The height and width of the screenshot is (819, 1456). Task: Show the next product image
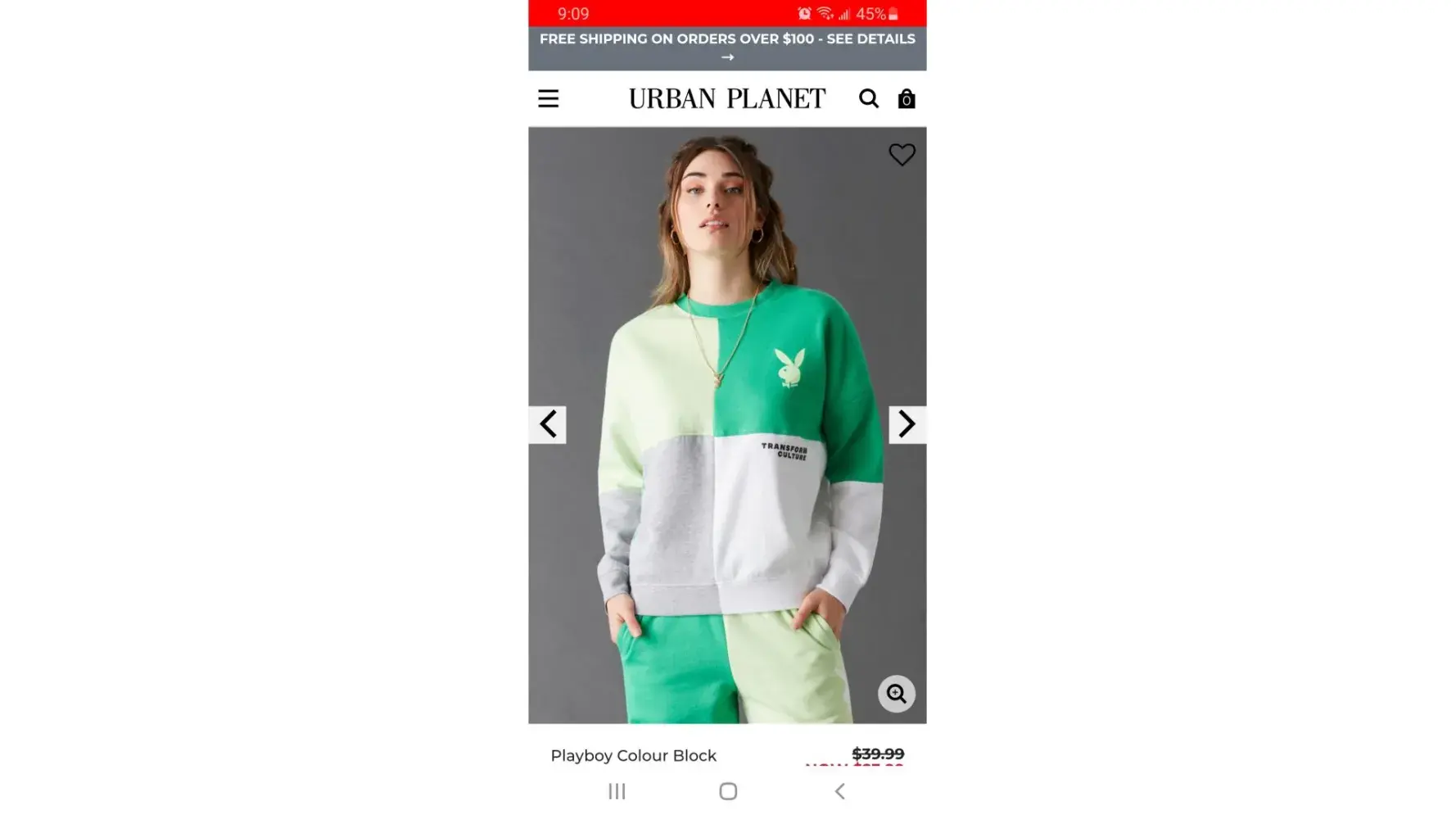click(907, 424)
